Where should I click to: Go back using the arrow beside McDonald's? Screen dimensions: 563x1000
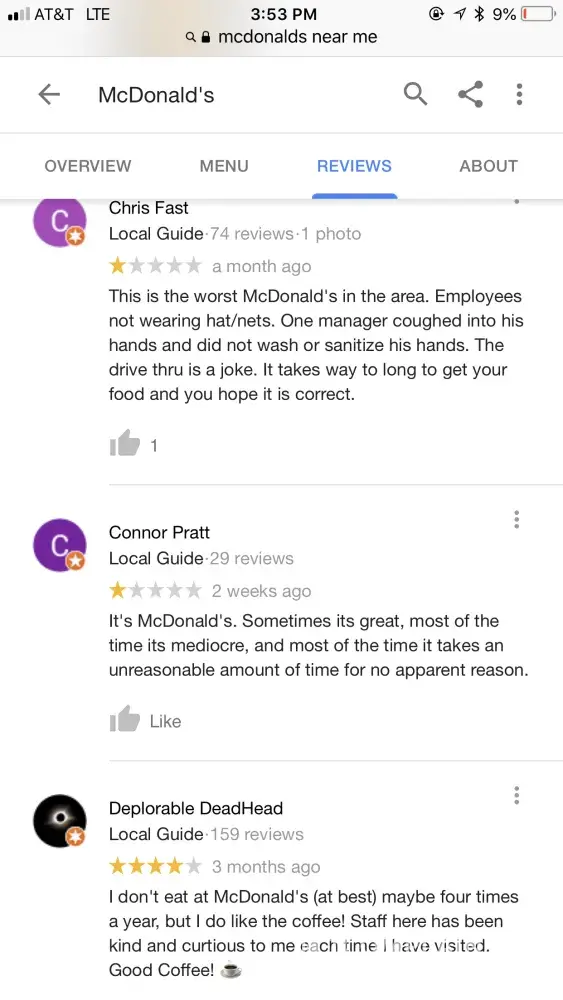[x=49, y=94]
